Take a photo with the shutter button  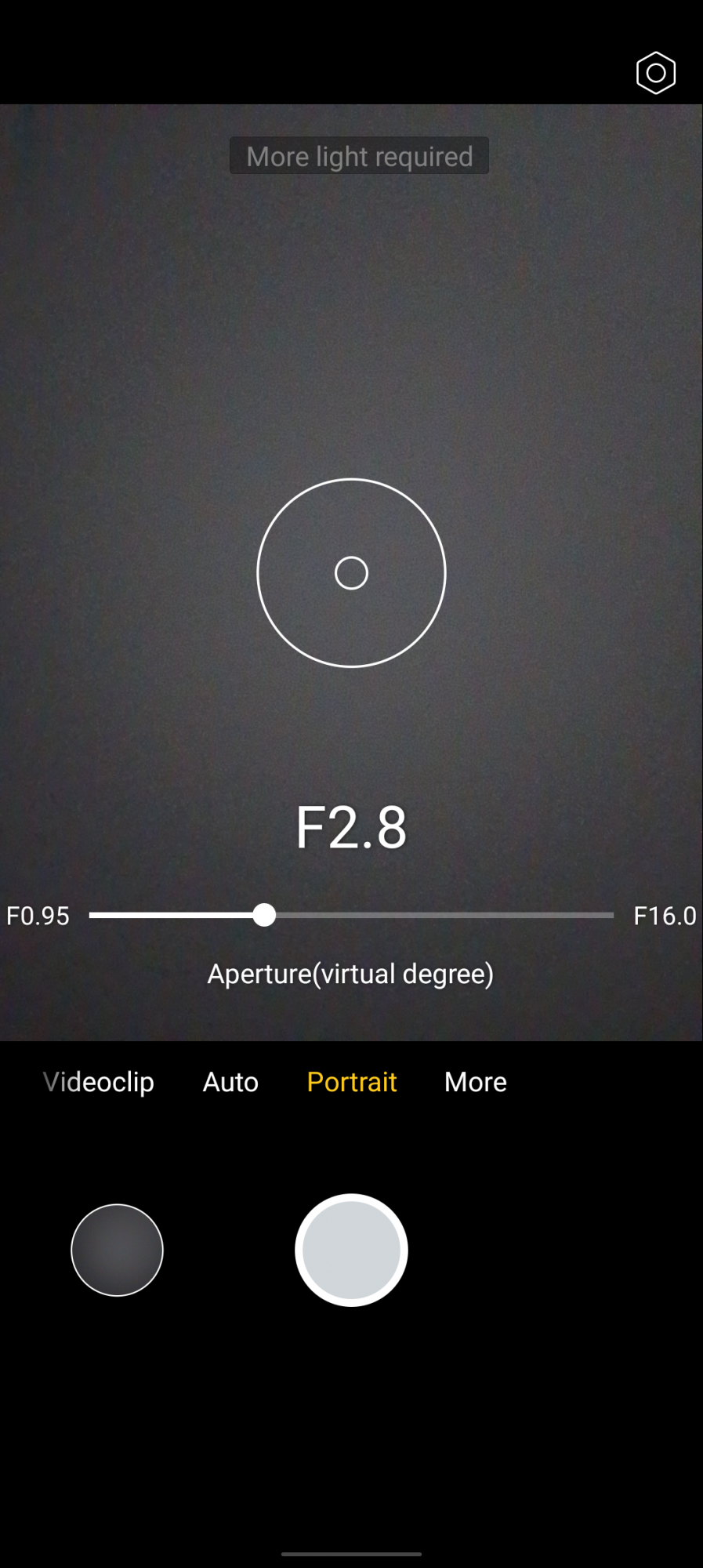click(x=351, y=1250)
